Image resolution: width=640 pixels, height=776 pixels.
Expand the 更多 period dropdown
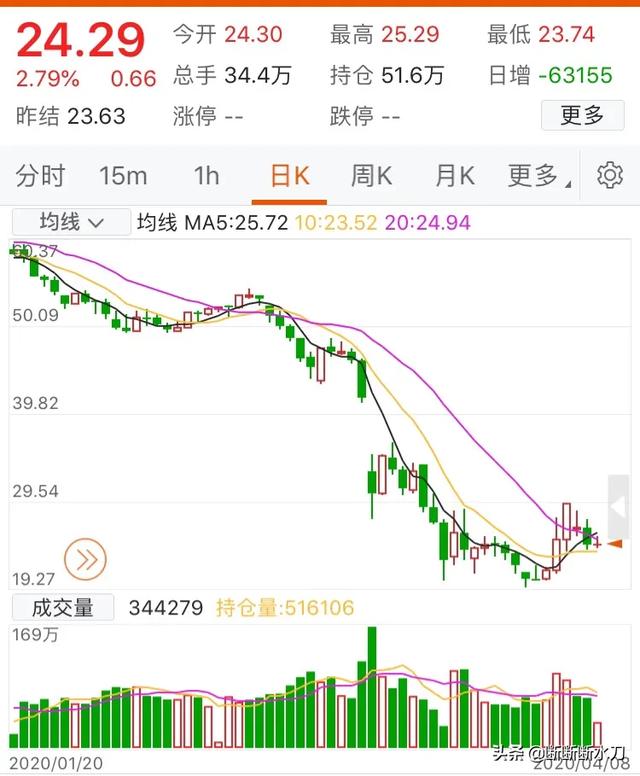tap(538, 177)
